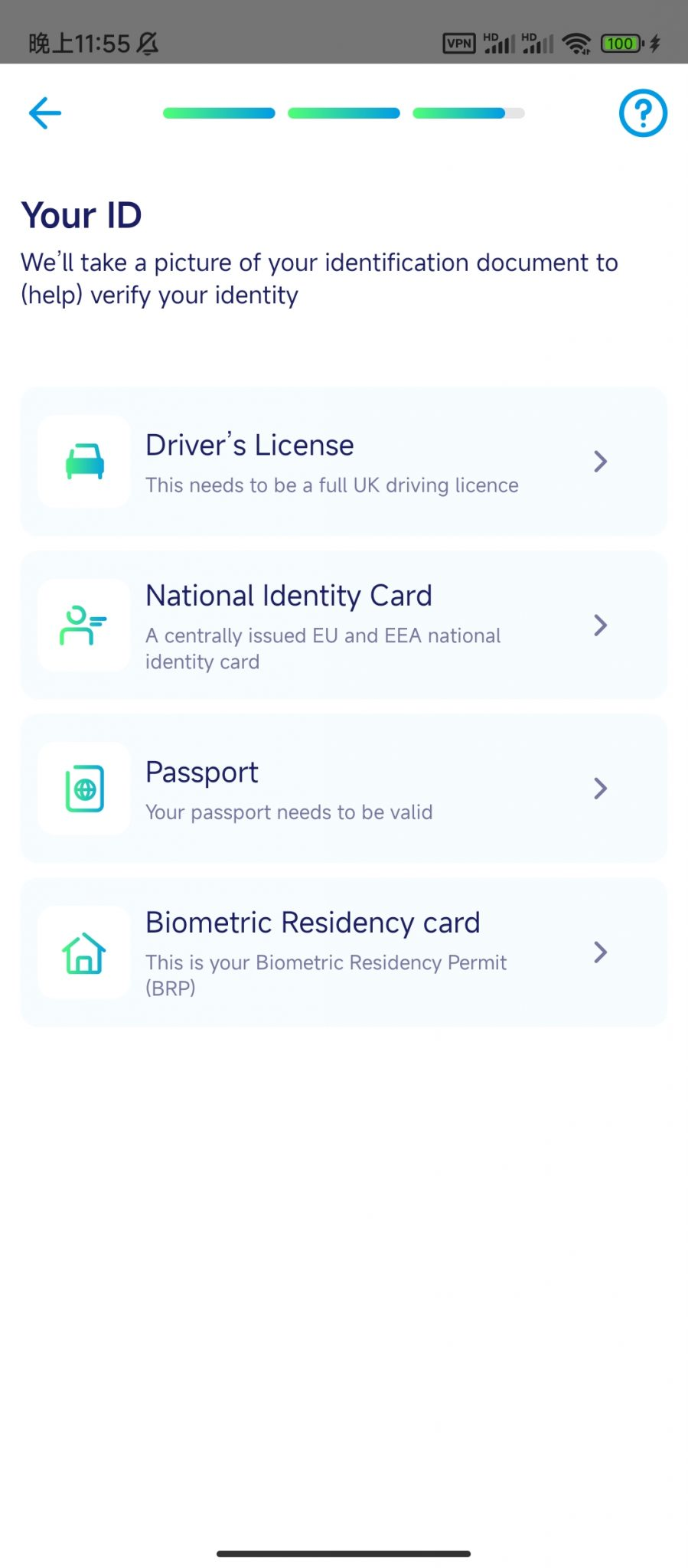This screenshot has height=1568, width=688.
Task: Select National Identity Card option
Action: click(x=344, y=625)
